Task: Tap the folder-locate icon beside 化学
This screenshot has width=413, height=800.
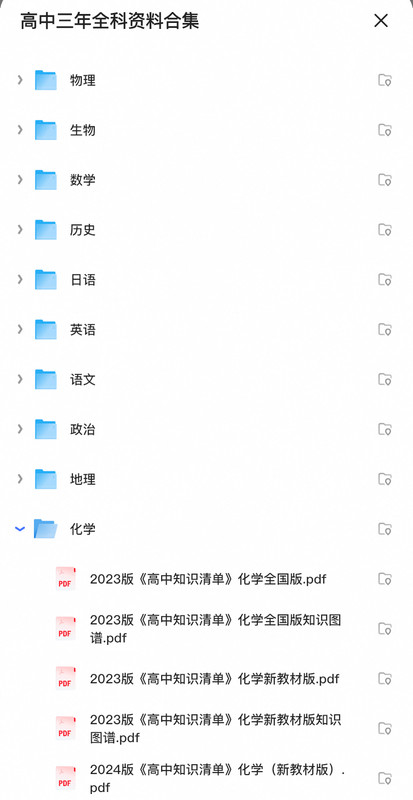Action: pyautogui.click(x=384, y=529)
